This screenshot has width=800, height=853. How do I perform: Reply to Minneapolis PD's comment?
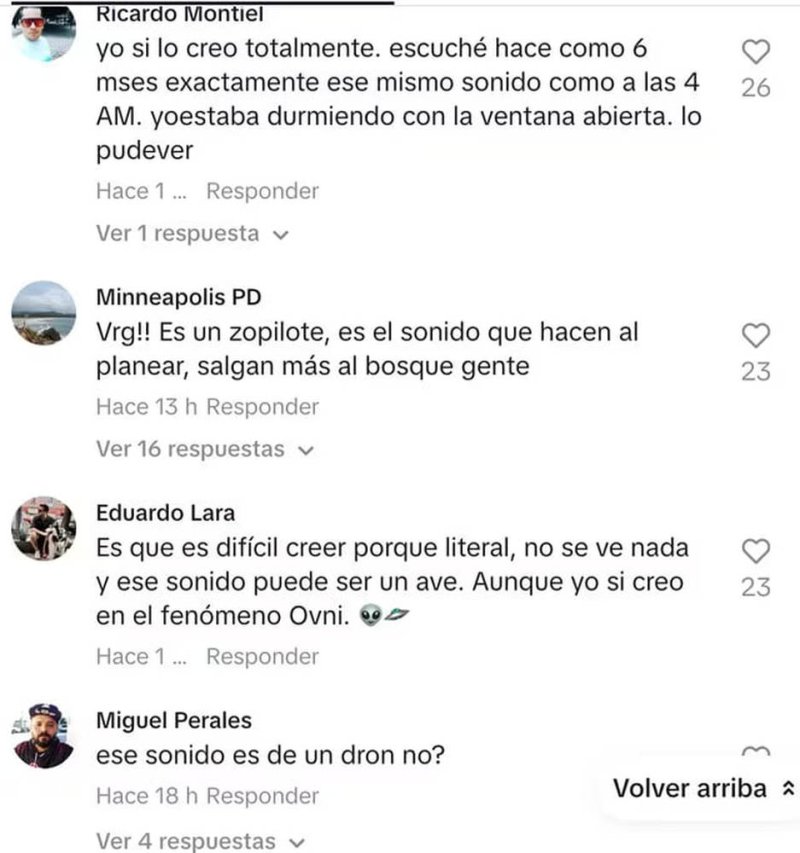point(262,407)
